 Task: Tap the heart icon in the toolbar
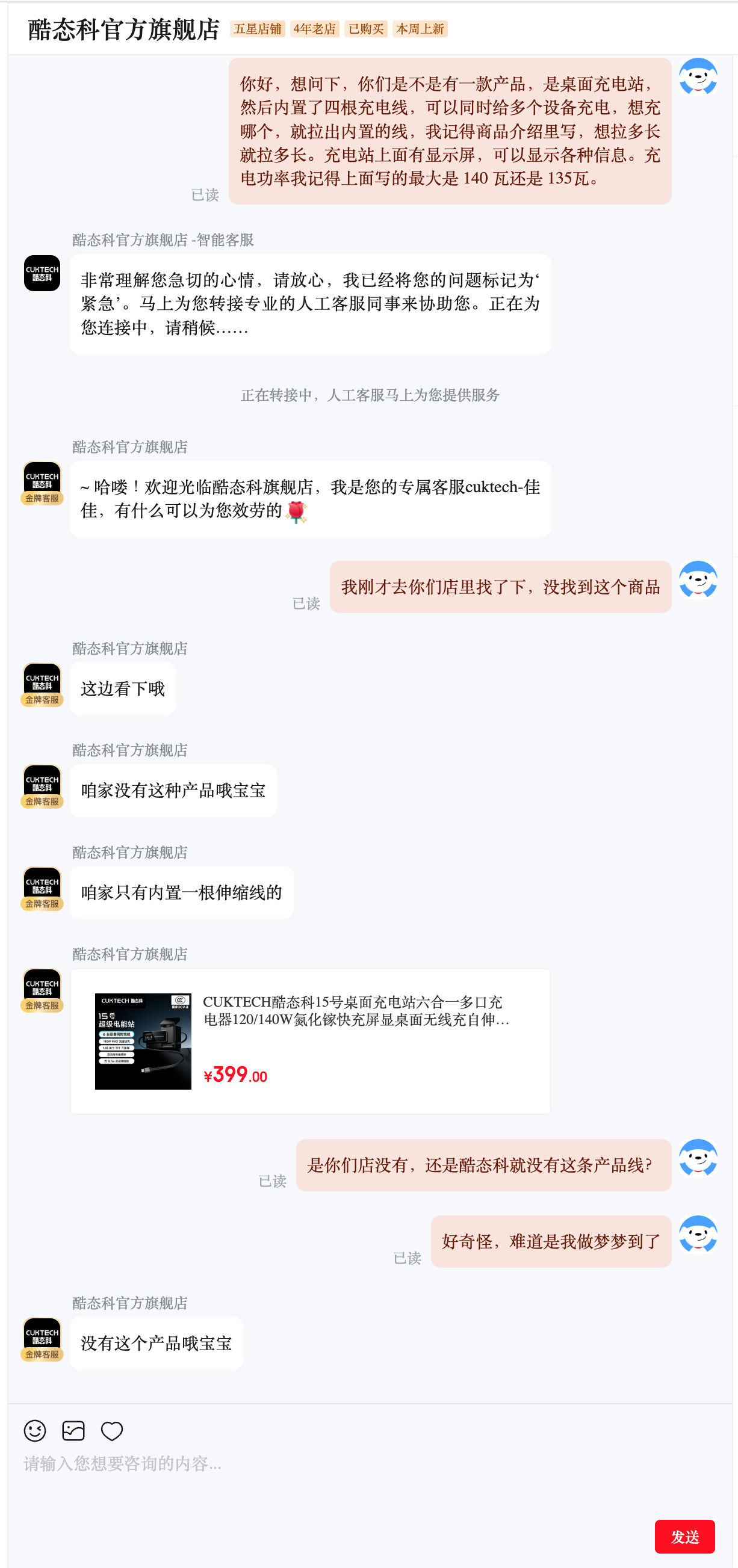pos(112,1430)
